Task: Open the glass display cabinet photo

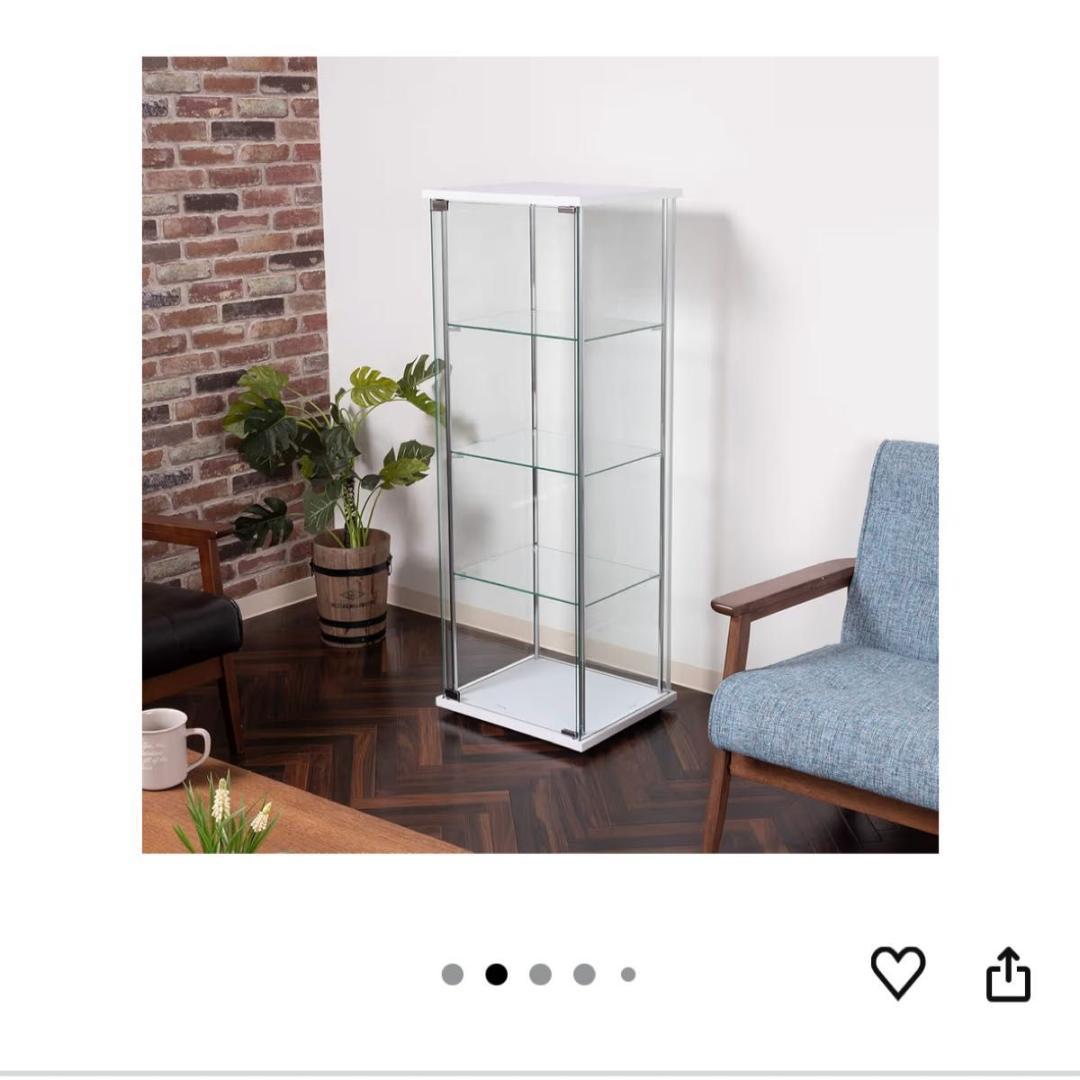Action: (x=540, y=455)
